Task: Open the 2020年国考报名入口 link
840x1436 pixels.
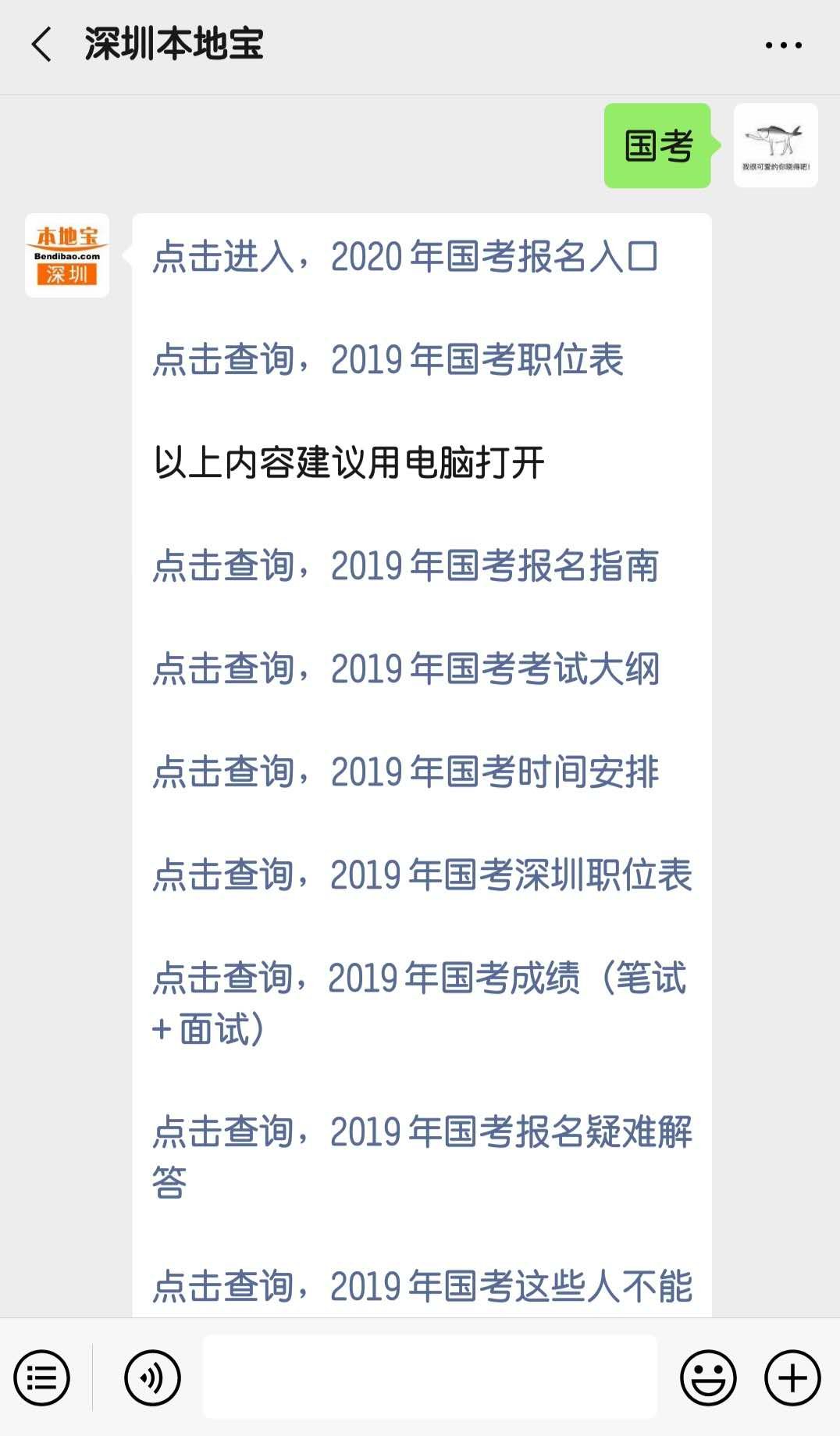Action: coord(405,256)
